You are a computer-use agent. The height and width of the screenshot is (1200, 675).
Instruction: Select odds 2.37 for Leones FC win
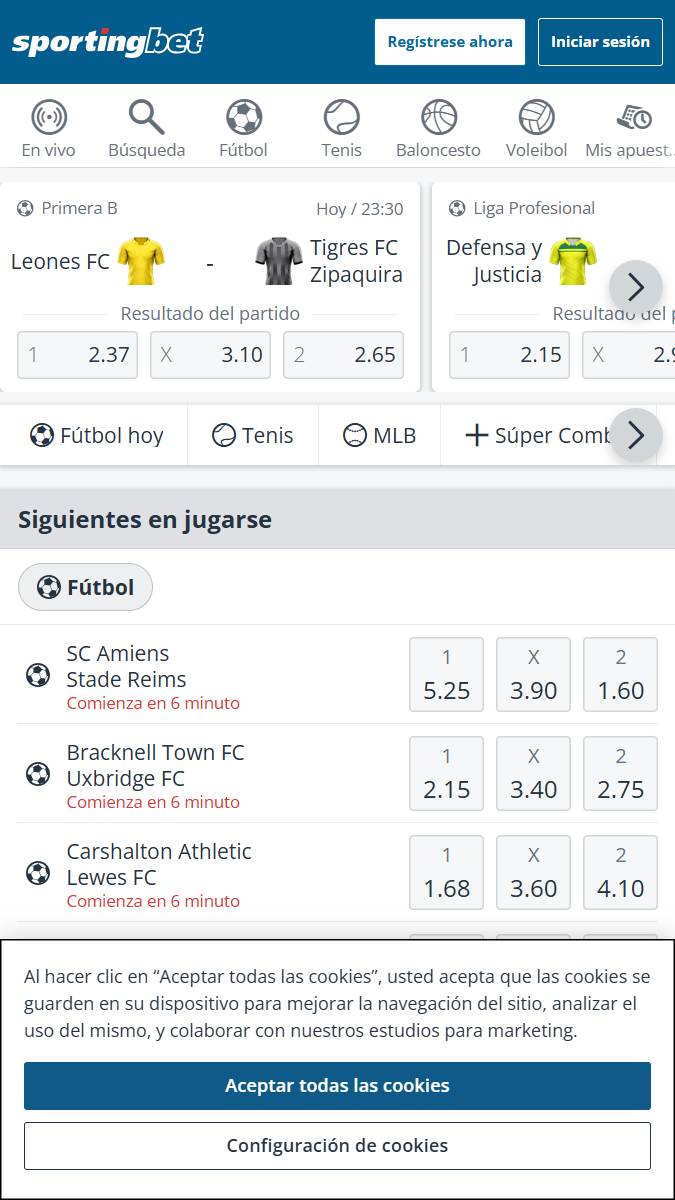(x=77, y=355)
